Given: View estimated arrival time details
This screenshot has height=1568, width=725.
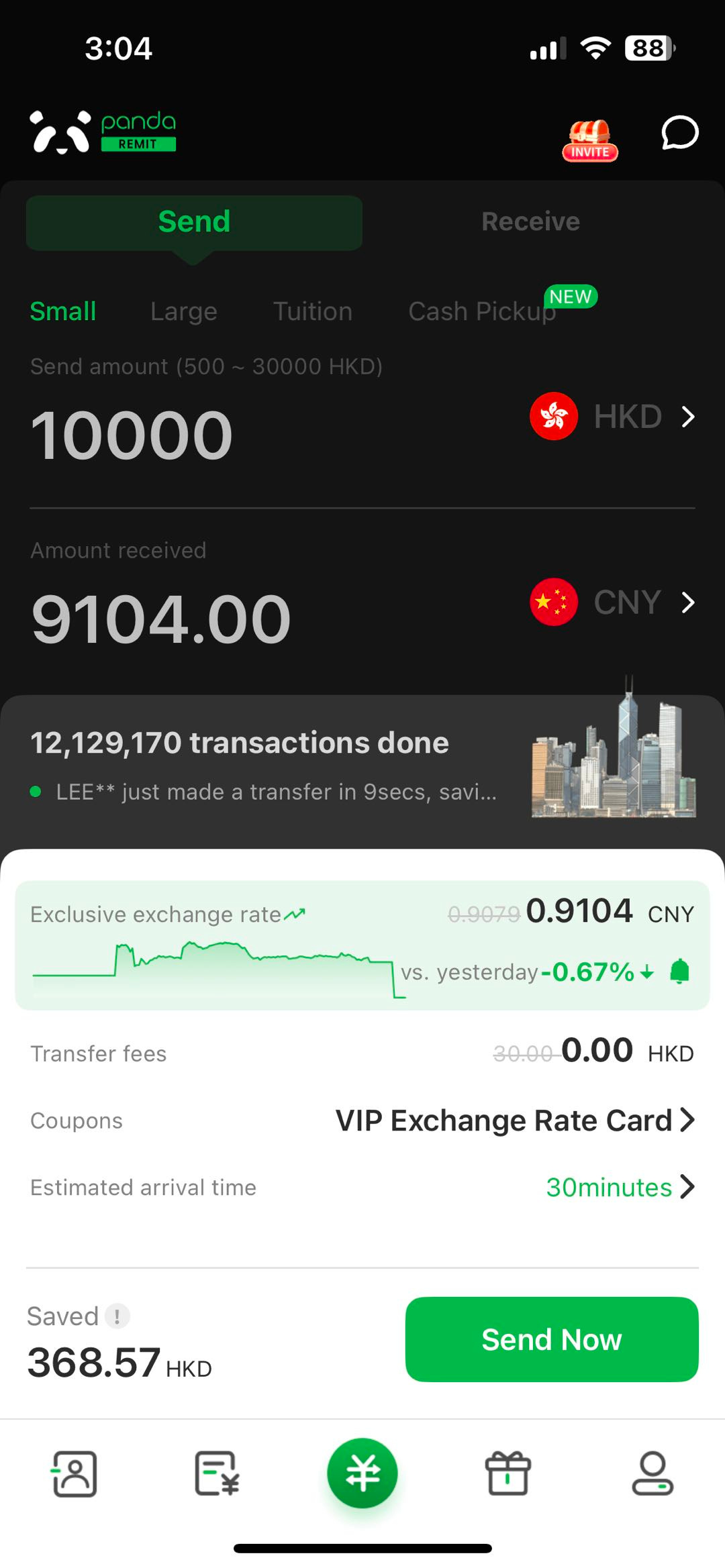Looking at the screenshot, I should [x=619, y=1188].
